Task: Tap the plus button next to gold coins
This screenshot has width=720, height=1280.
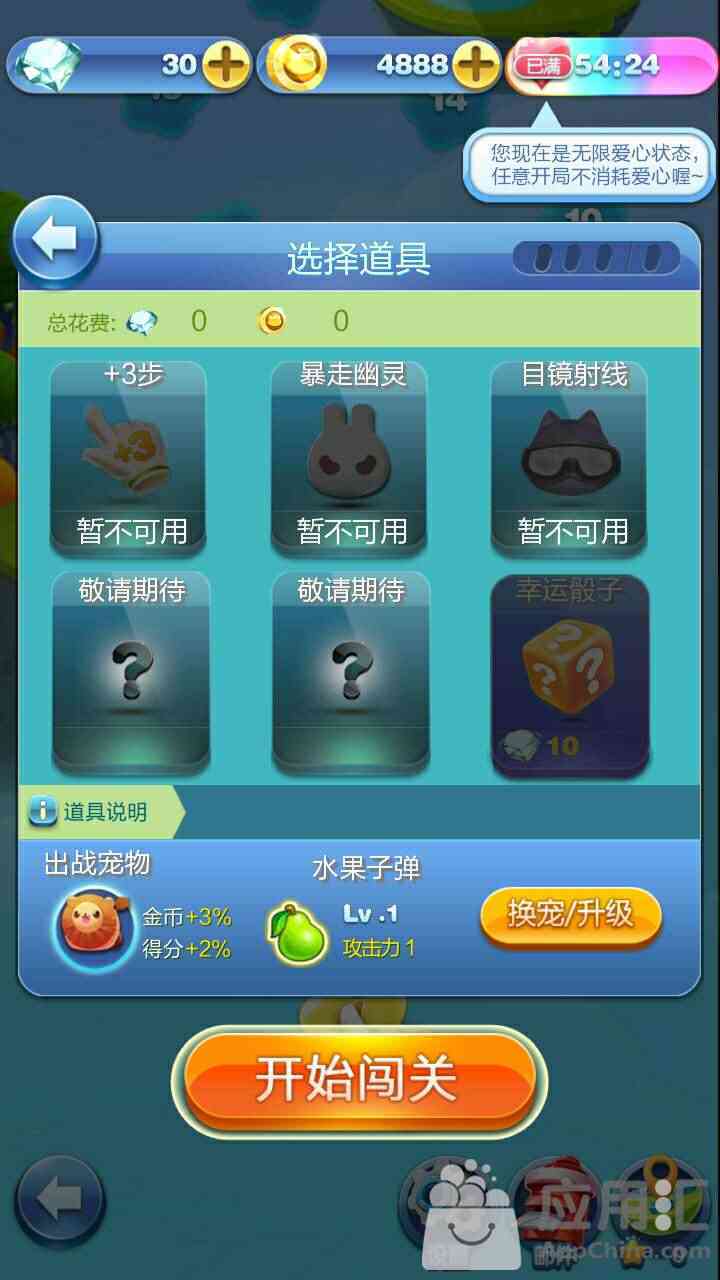Action: (x=475, y=67)
